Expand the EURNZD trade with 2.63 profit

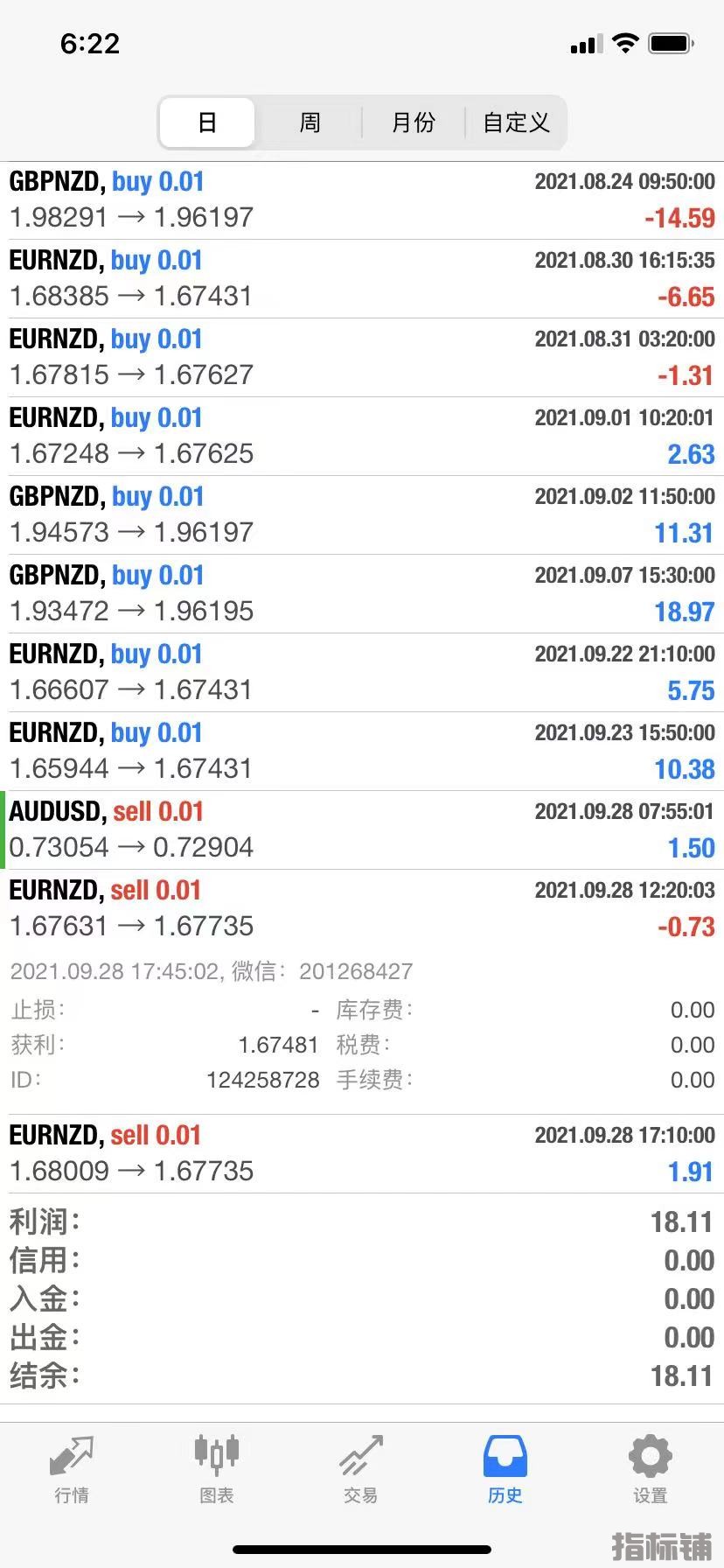pos(362,437)
